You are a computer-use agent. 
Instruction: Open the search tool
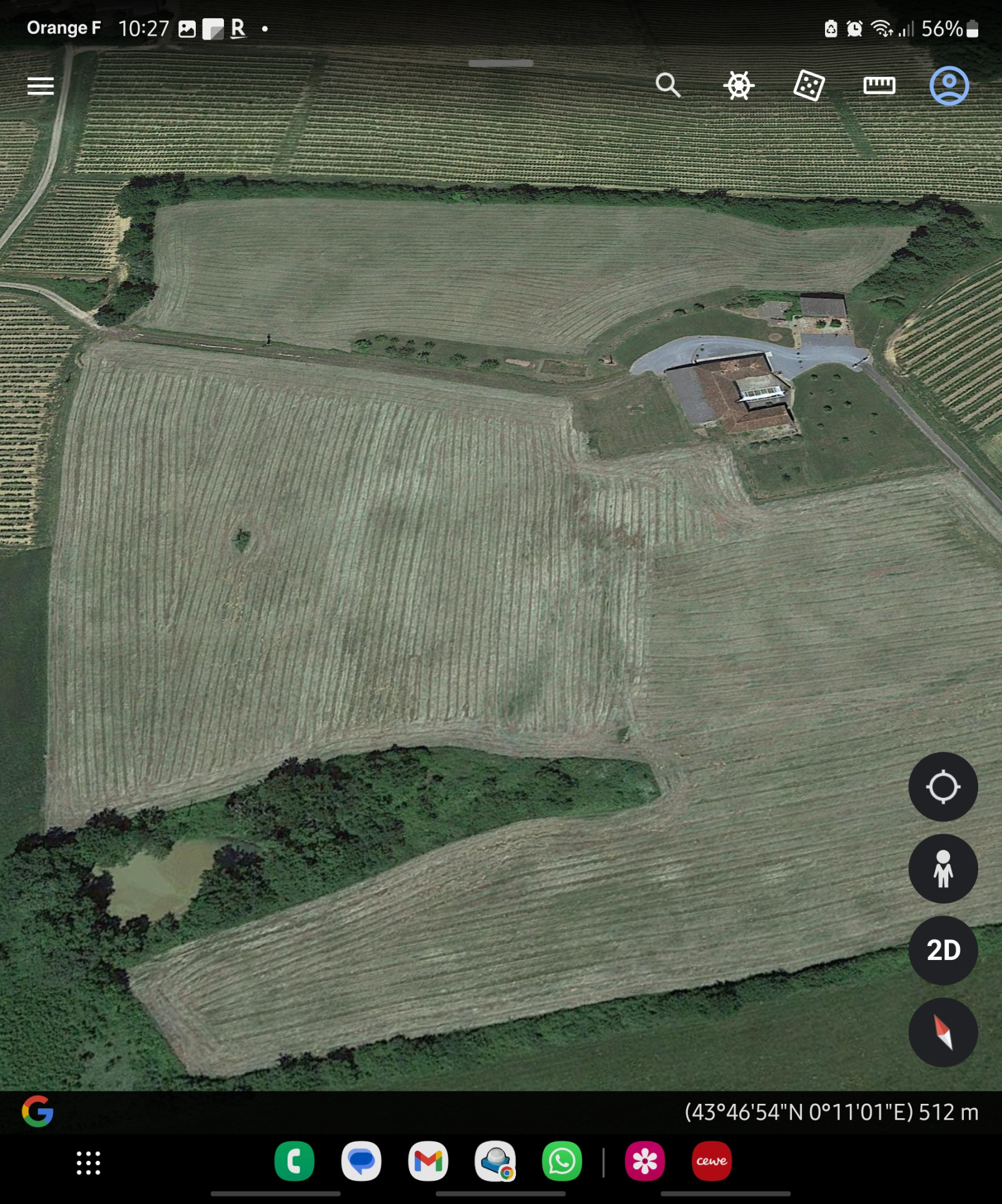coord(668,85)
